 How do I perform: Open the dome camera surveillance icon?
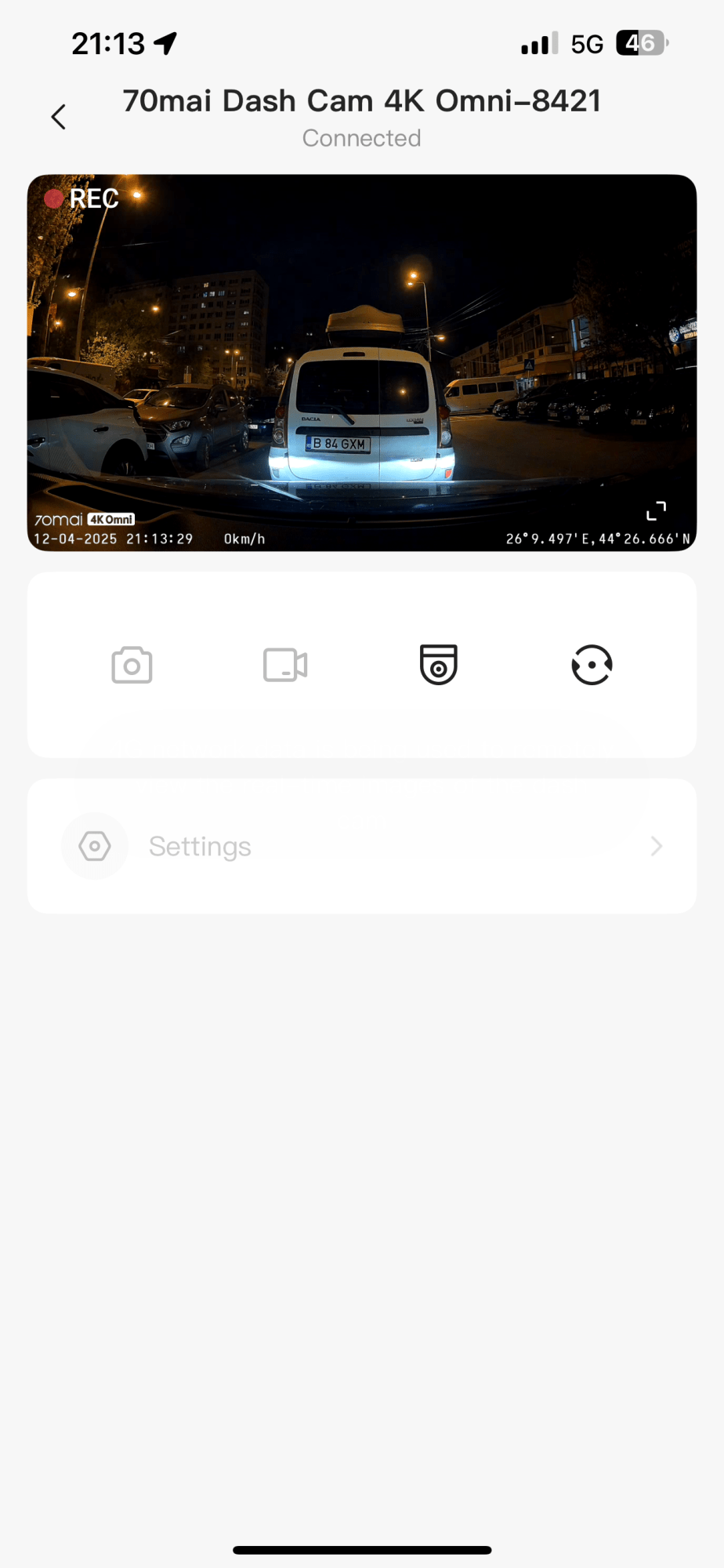[439, 665]
